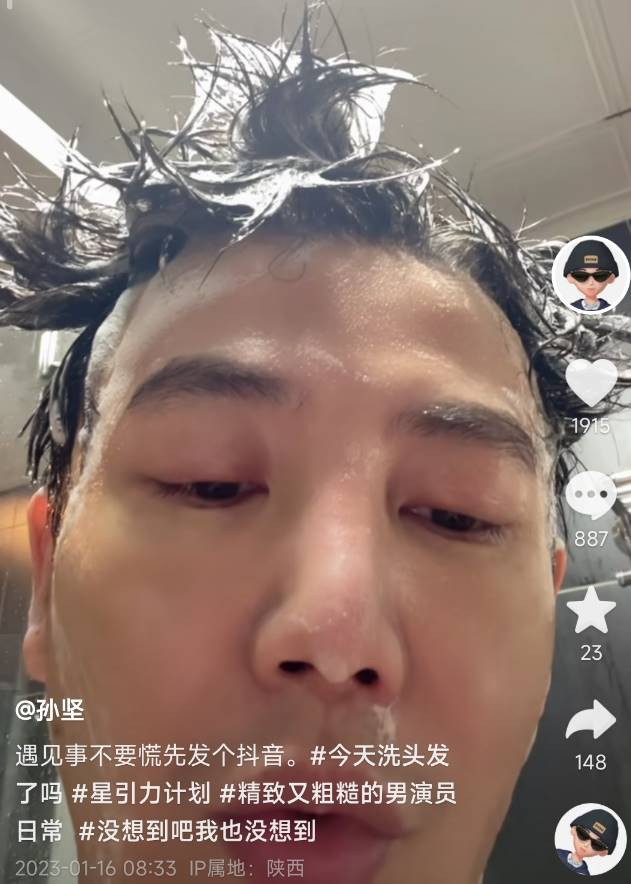Open the creator's avatar profile
Image resolution: width=631 pixels, height=884 pixels.
[x=590, y=275]
